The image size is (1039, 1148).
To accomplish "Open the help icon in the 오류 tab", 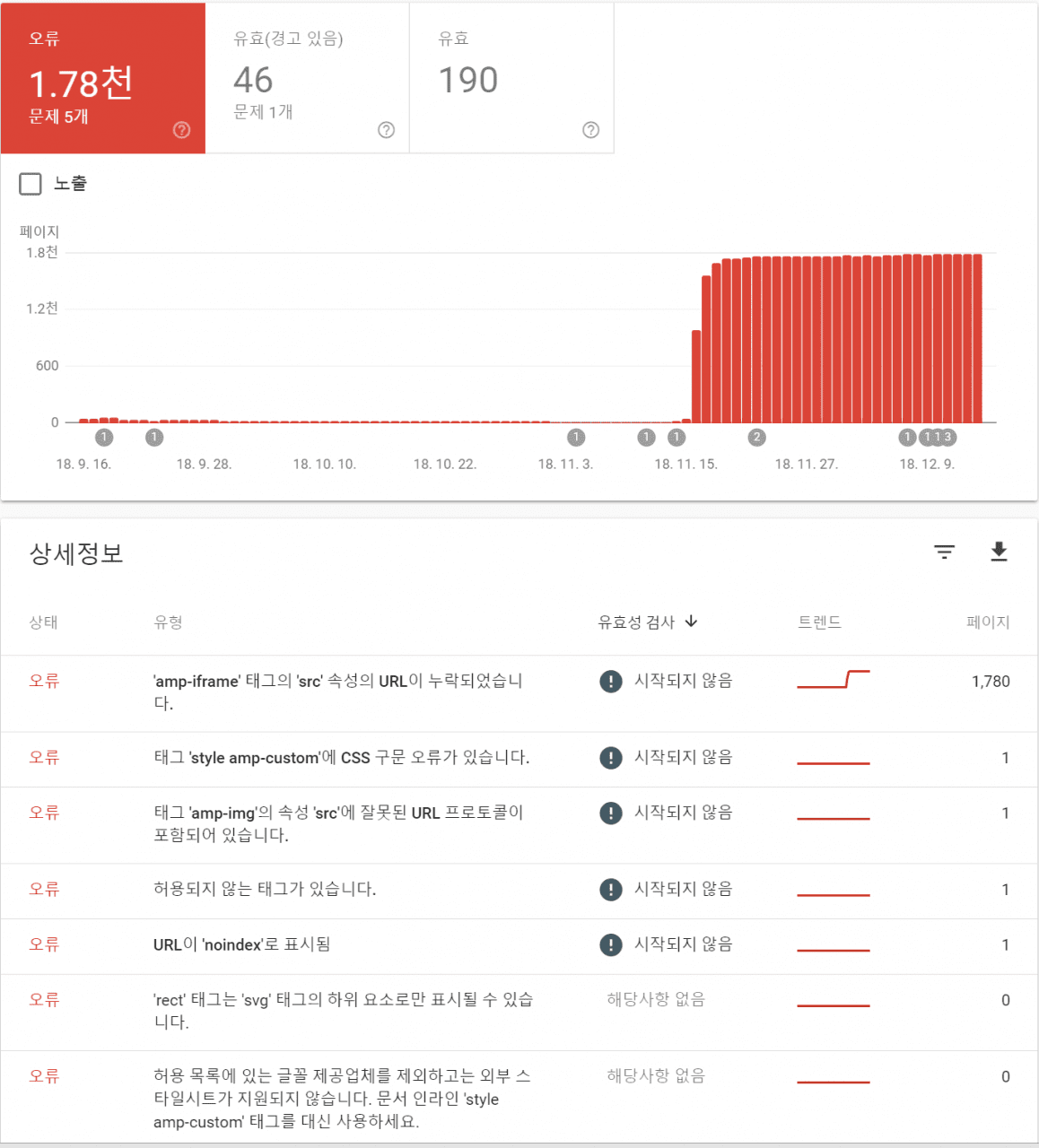I will [182, 130].
